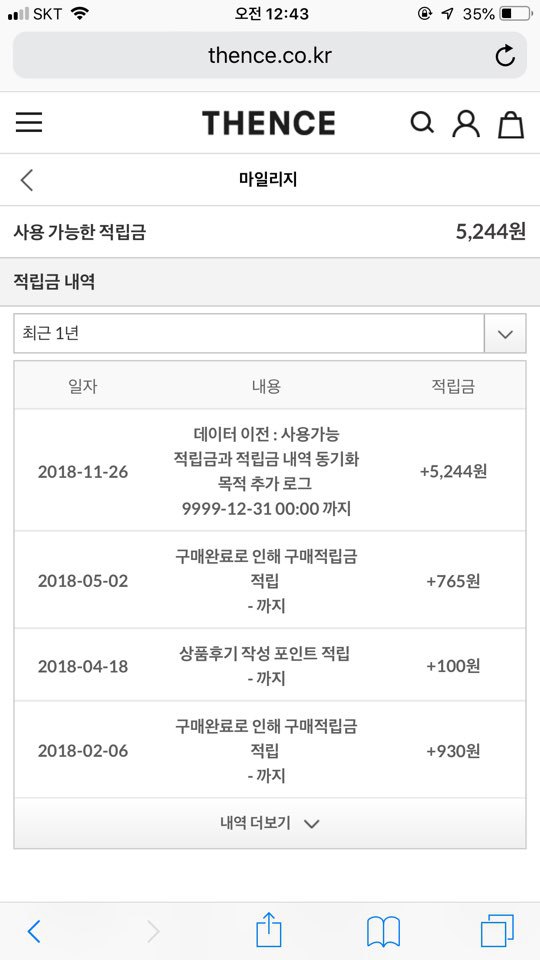The height and width of the screenshot is (960, 540).
Task: Open the hamburger menu
Action: tap(29, 122)
